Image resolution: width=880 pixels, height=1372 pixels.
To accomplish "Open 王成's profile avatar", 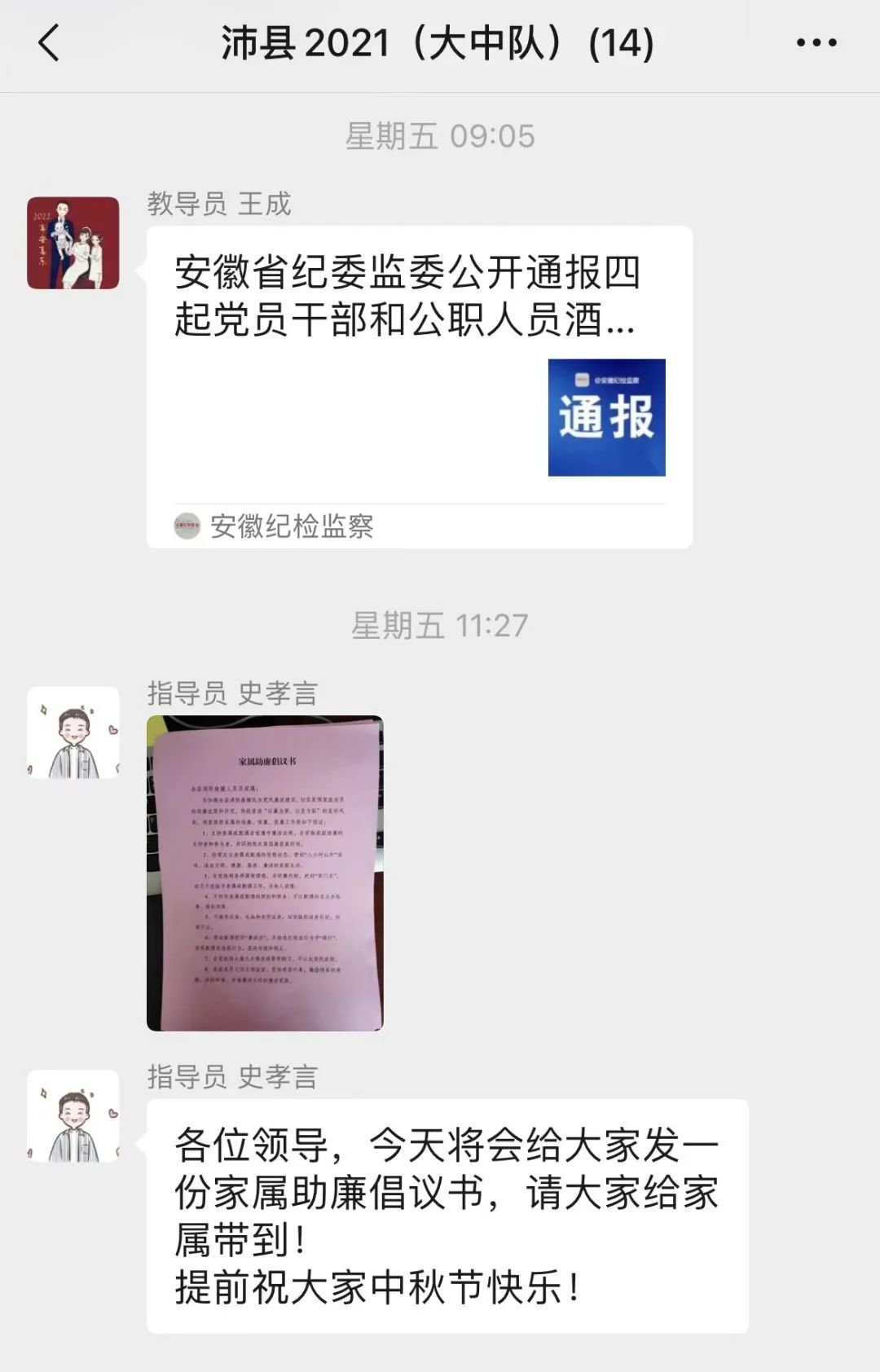I will 73,243.
